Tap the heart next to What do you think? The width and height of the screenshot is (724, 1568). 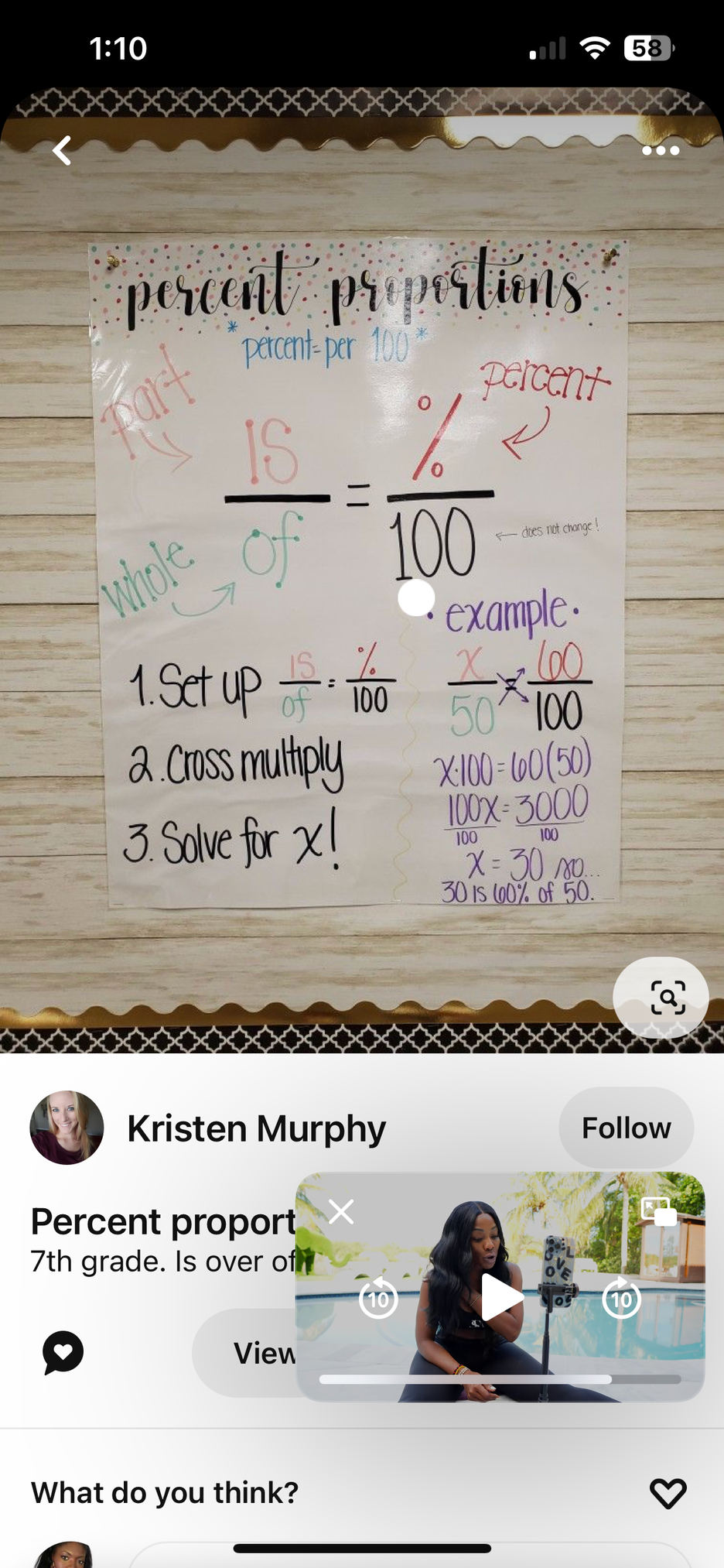point(668,1493)
